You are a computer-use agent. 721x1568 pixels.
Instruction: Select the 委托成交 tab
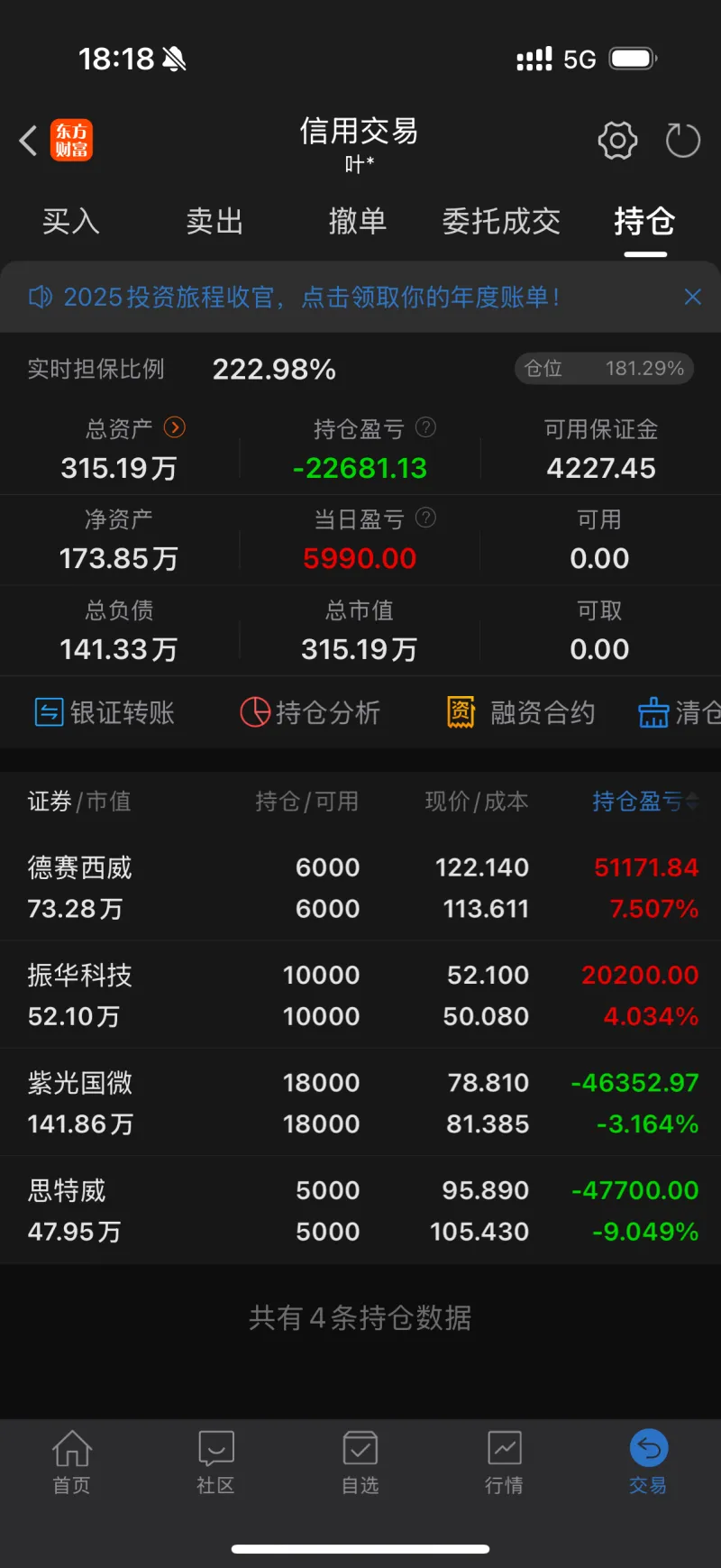point(501,221)
